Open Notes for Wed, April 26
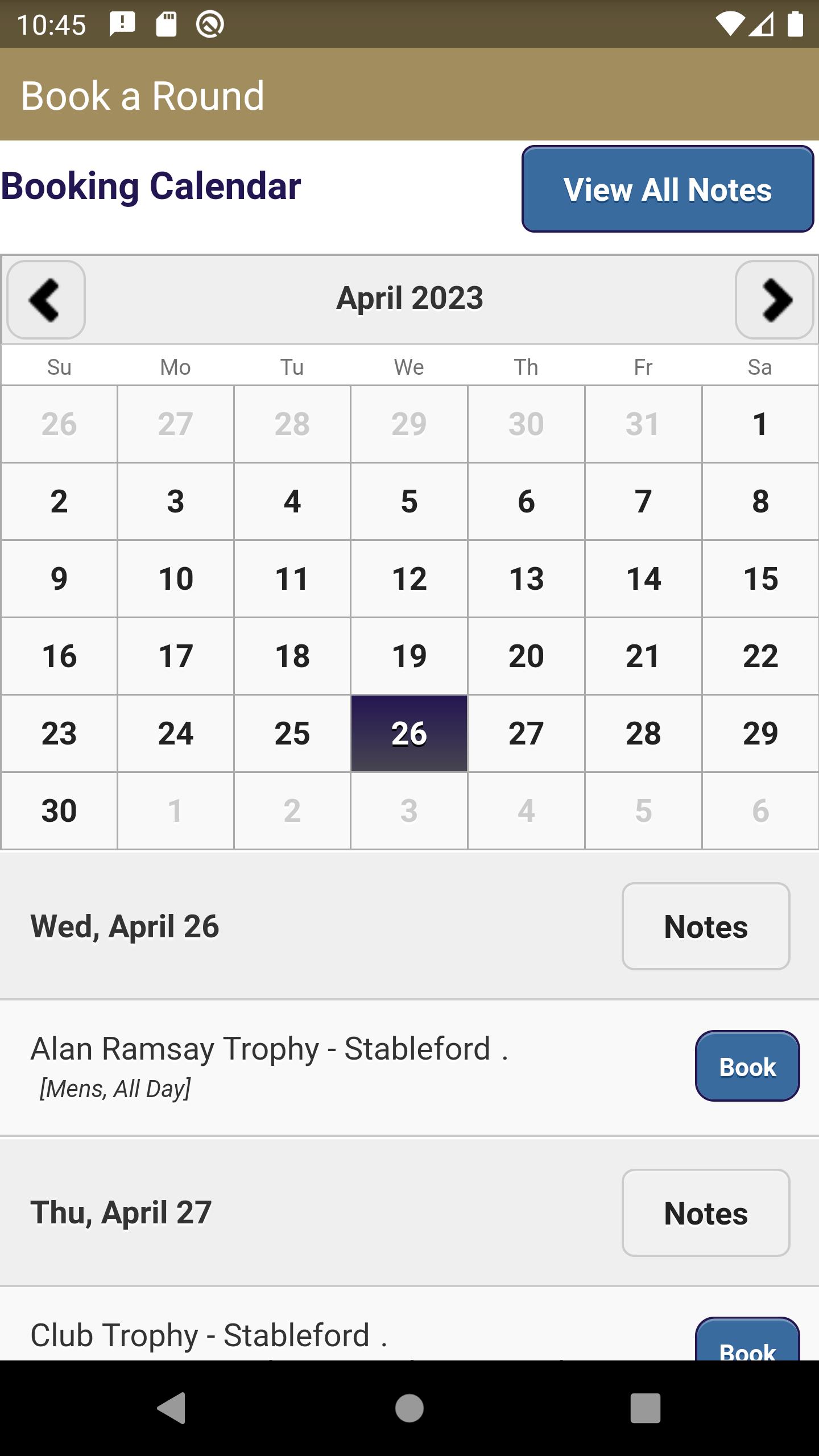Image resolution: width=819 pixels, height=1456 pixels. point(706,926)
